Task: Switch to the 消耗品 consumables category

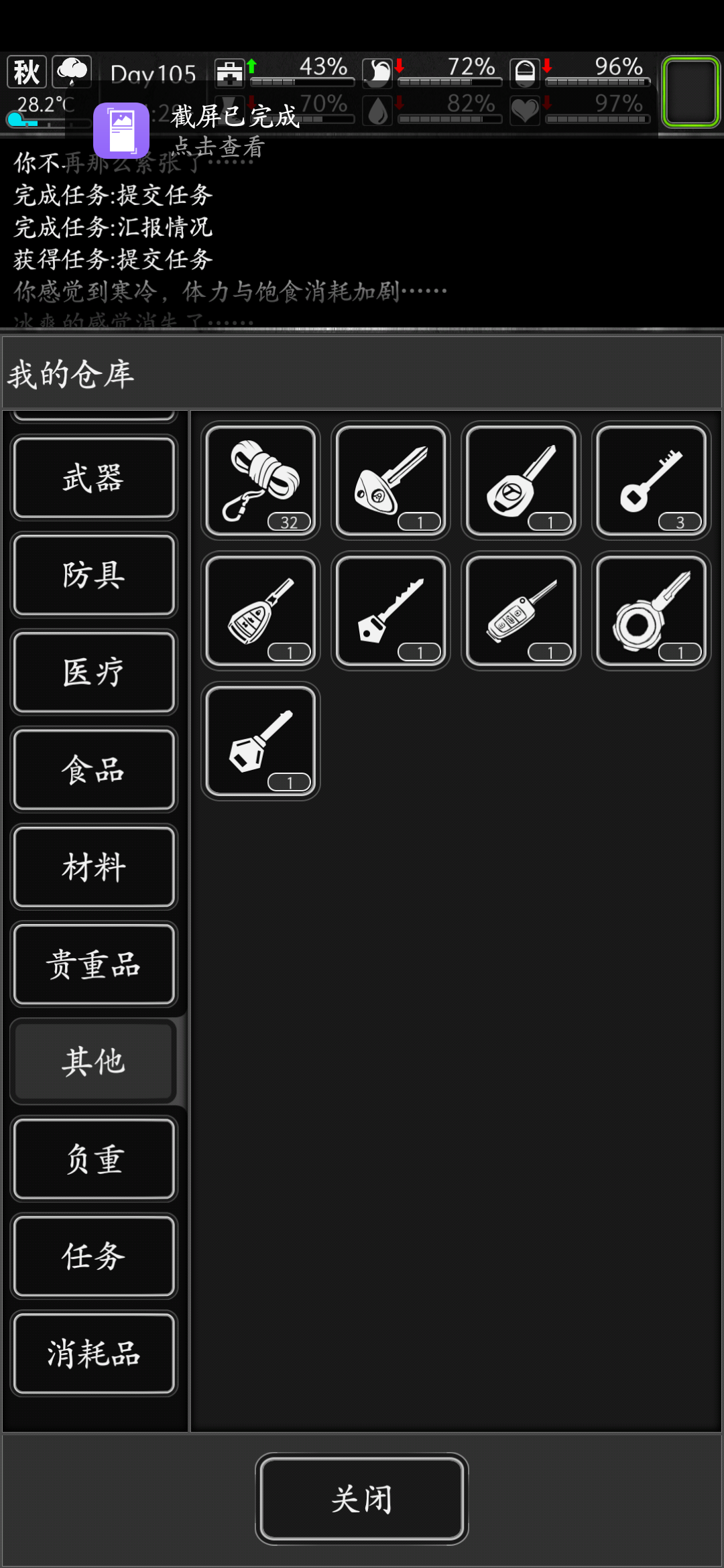Action: point(94,1354)
